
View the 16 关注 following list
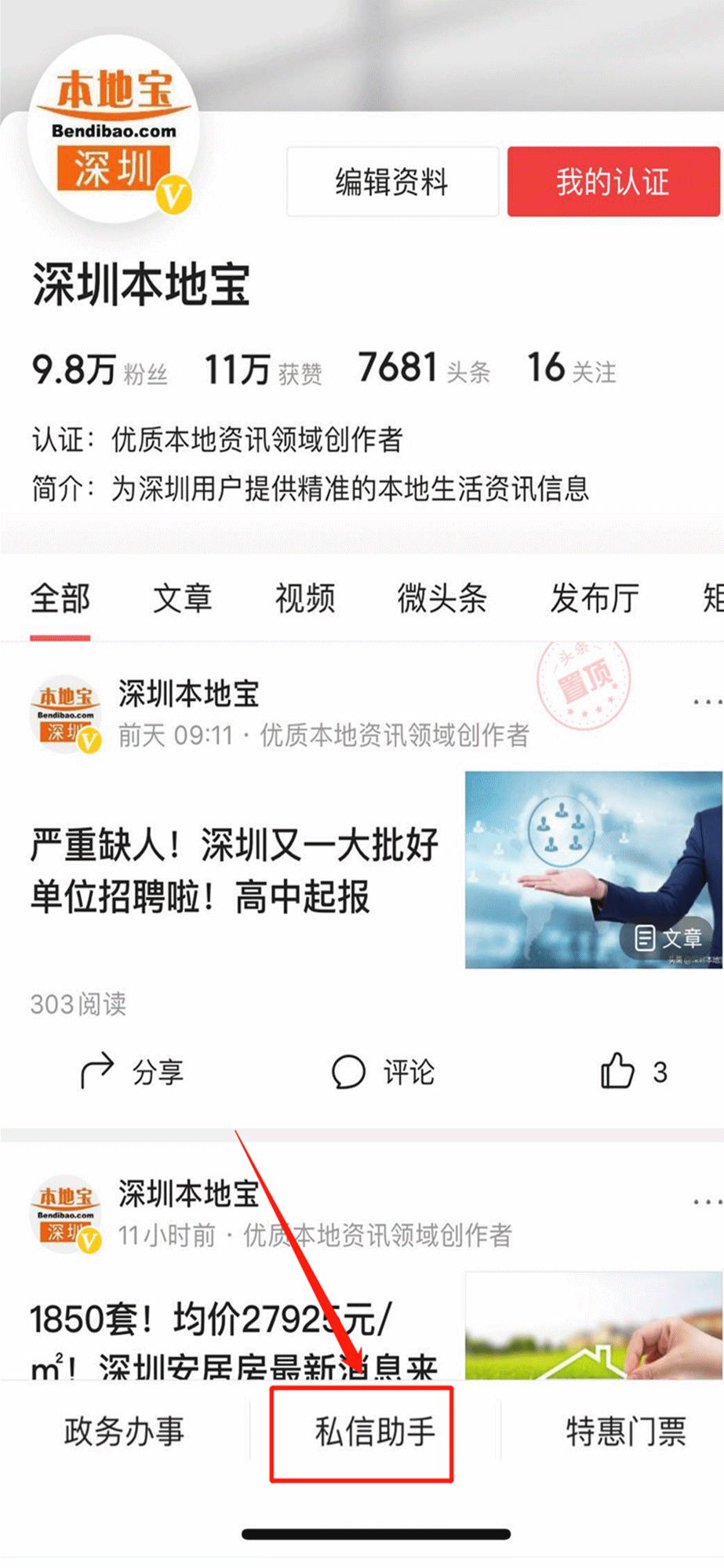point(571,370)
